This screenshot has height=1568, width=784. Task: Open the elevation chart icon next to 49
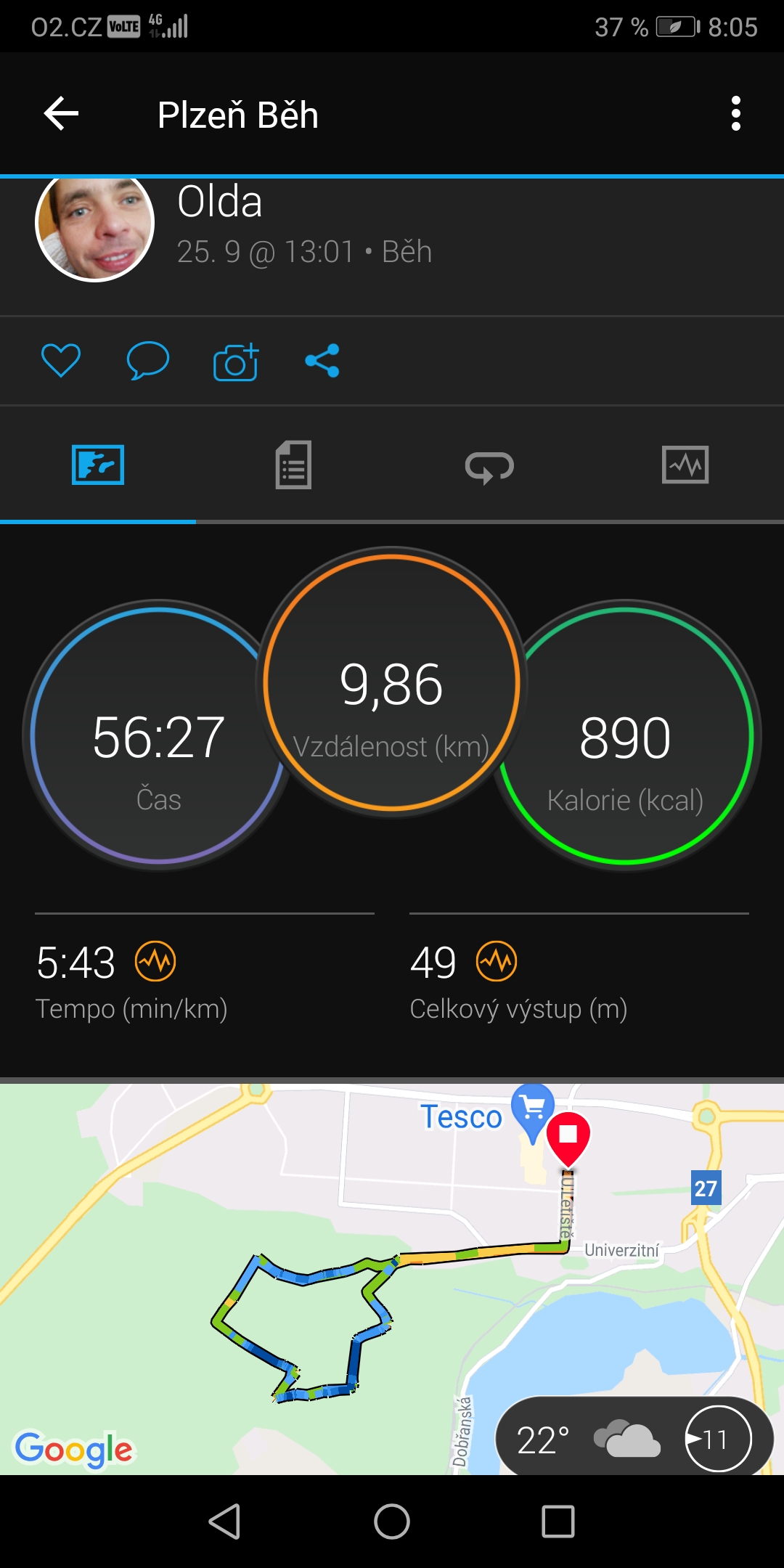click(x=497, y=961)
